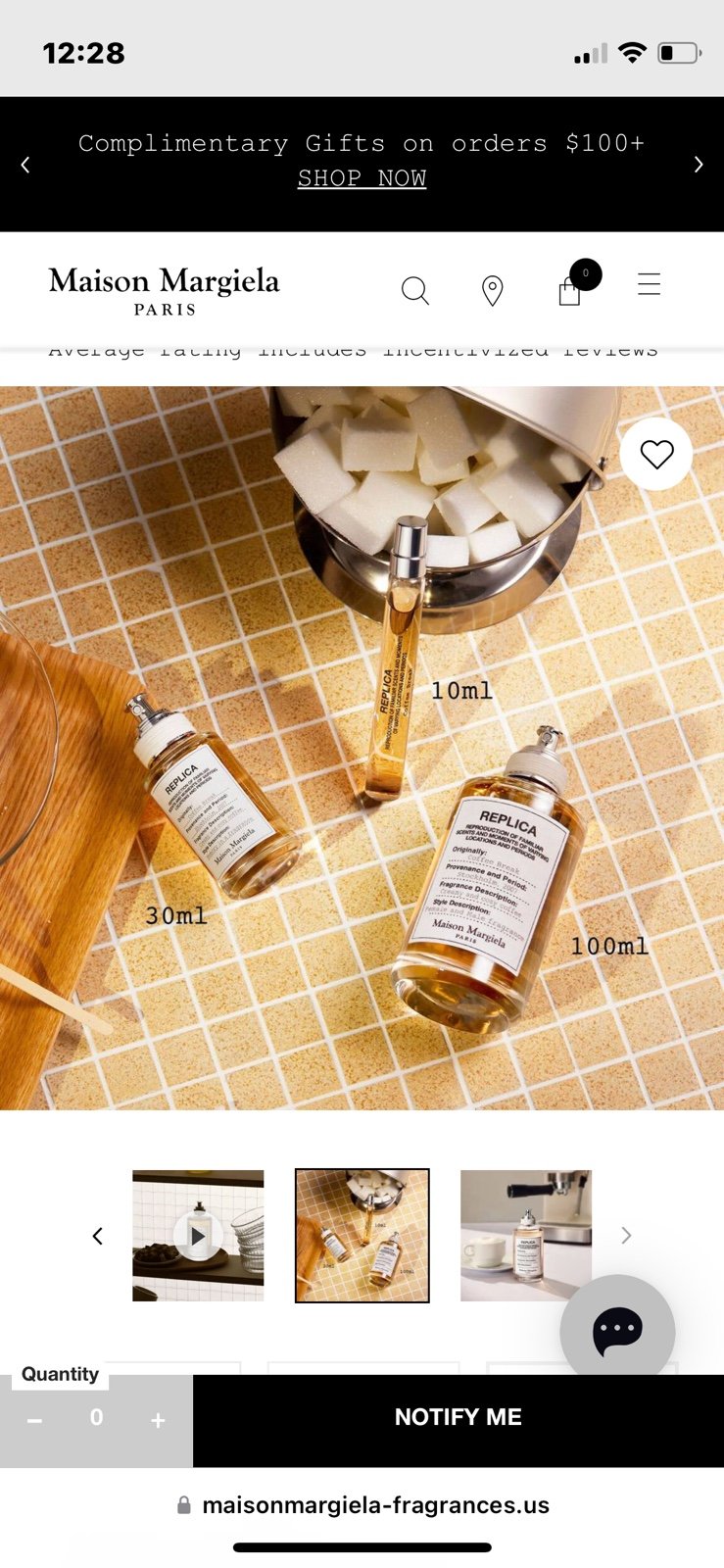Decrease the quantity by one
The width and height of the screenshot is (724, 1568).
pyautogui.click(x=35, y=1420)
